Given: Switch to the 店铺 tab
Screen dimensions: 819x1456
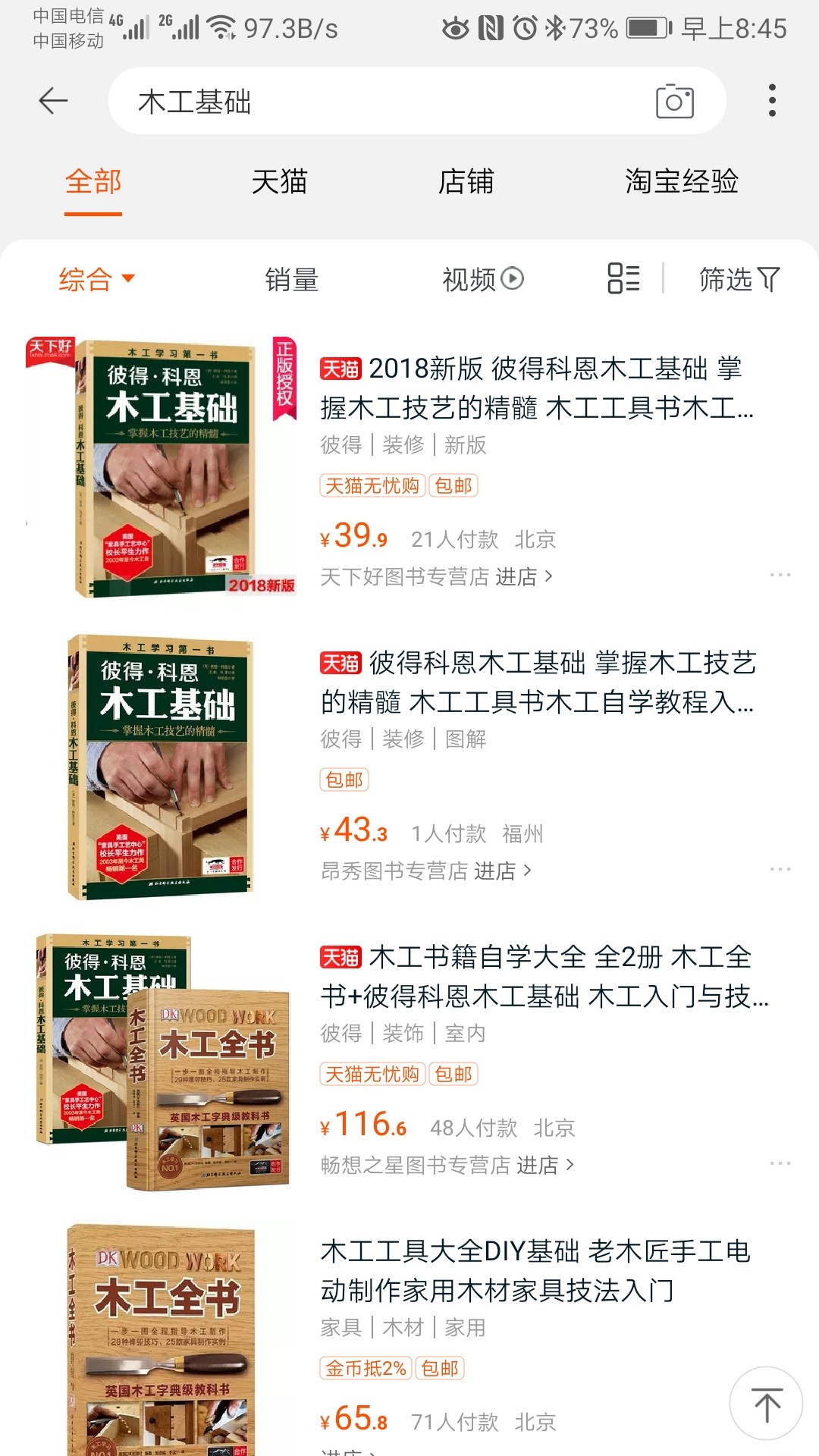Looking at the screenshot, I should [466, 182].
